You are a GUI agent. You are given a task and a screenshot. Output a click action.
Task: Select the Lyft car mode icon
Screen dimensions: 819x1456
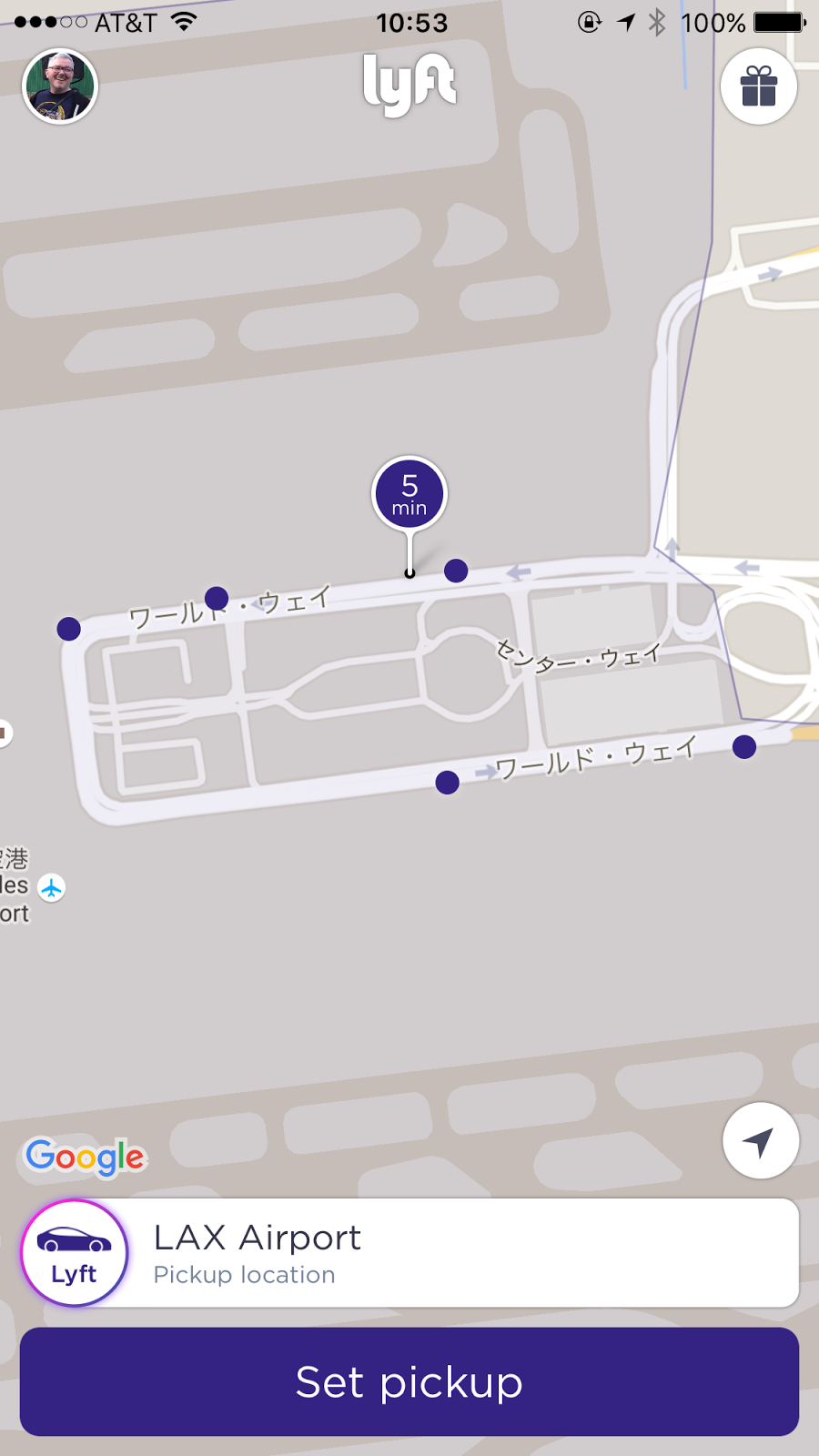pyautogui.click(x=73, y=1239)
